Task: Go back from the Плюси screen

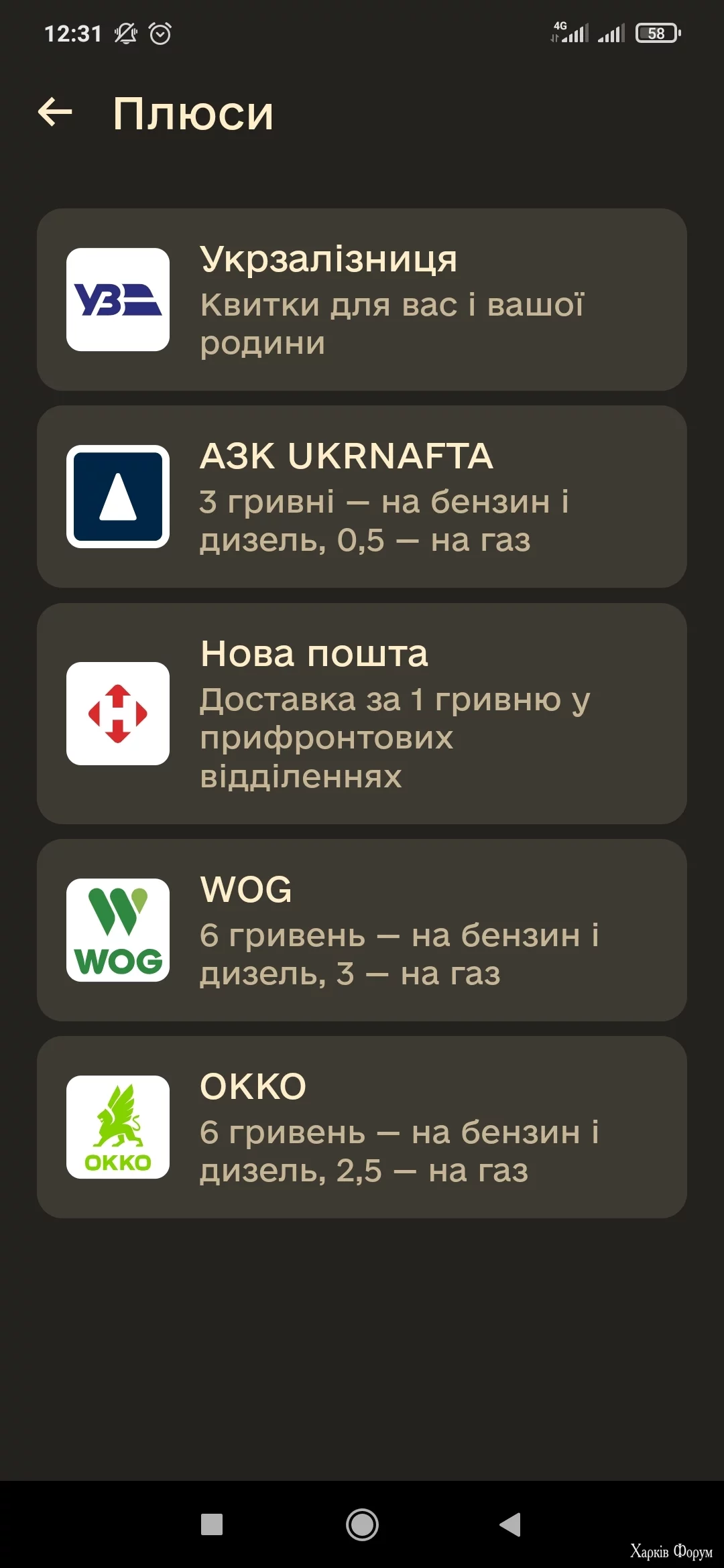Action: click(x=55, y=113)
